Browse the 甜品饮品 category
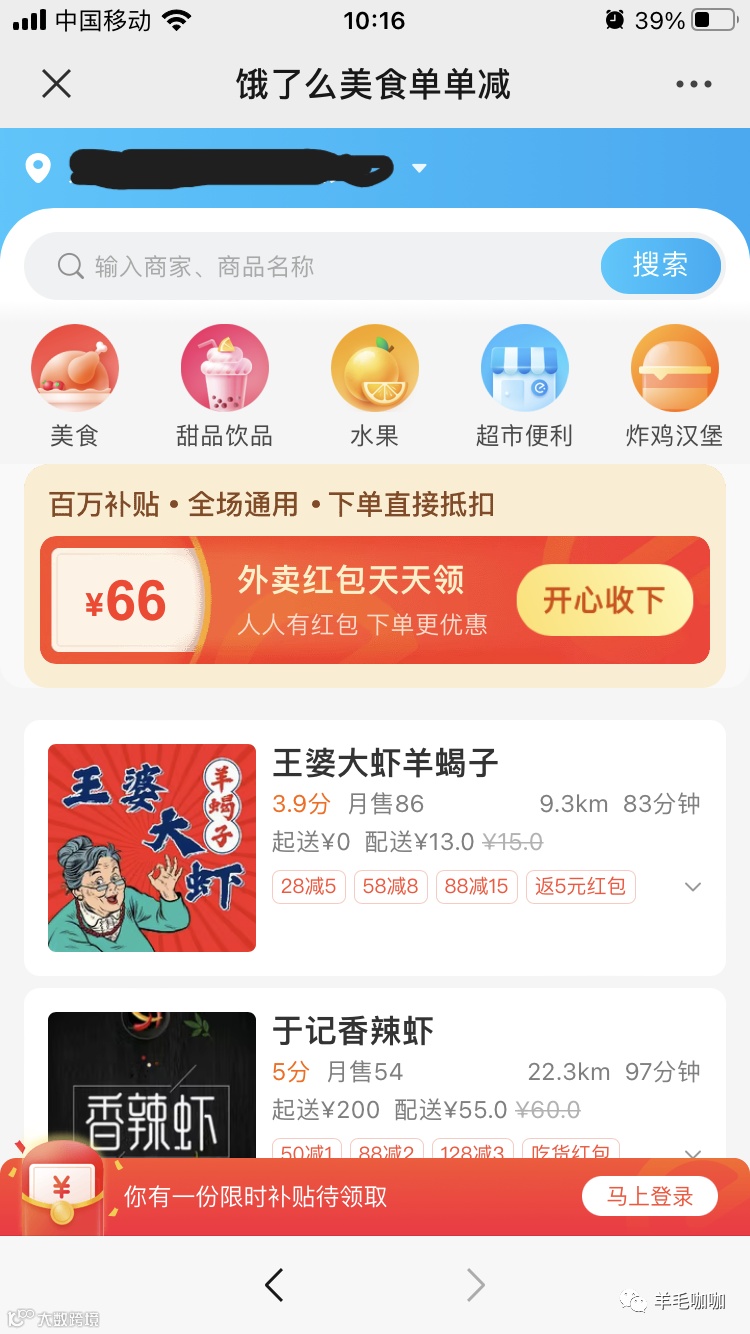The width and height of the screenshot is (750, 1334). coord(224,385)
